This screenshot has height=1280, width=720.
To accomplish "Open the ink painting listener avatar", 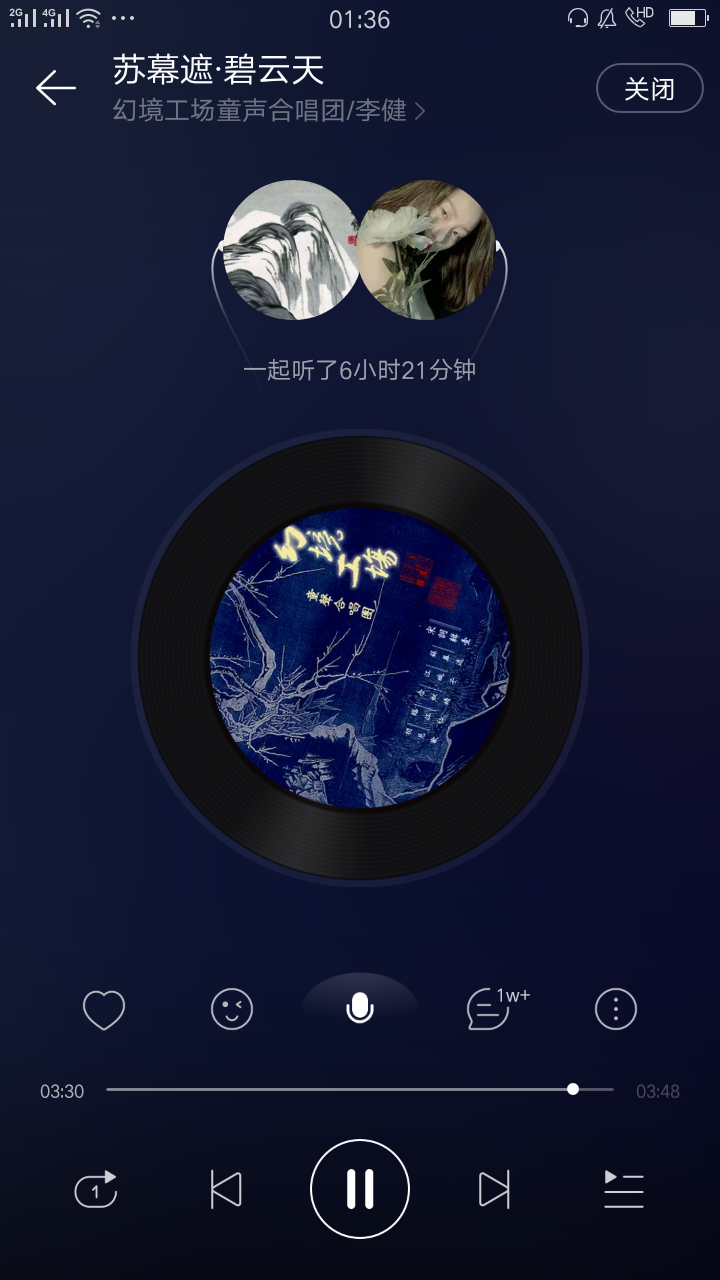I will 291,250.
